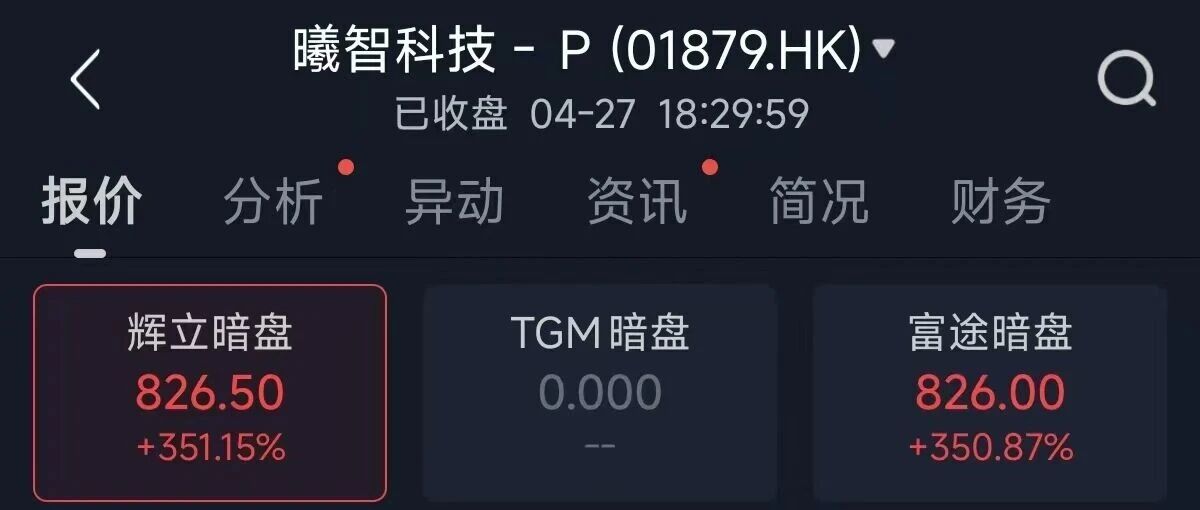1200x510 pixels.
Task: Expand the stock title dropdown arrow
Action: tap(883, 48)
